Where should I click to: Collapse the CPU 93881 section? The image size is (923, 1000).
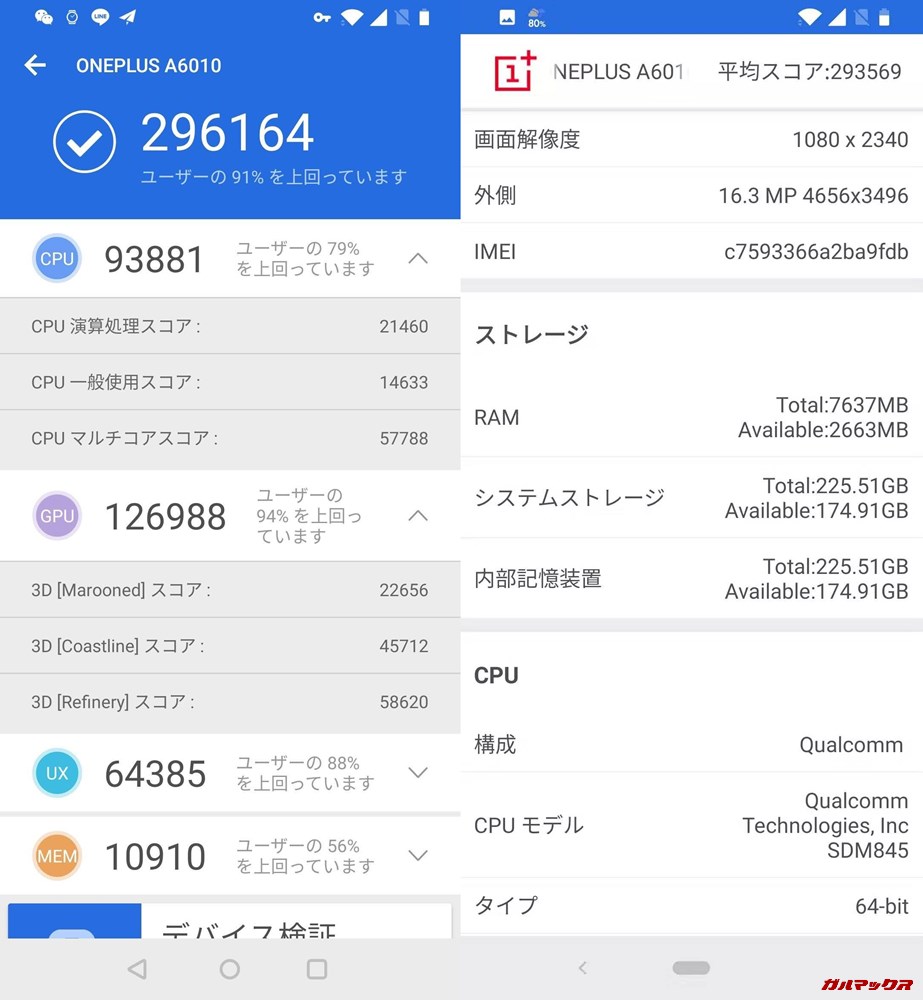(418, 258)
